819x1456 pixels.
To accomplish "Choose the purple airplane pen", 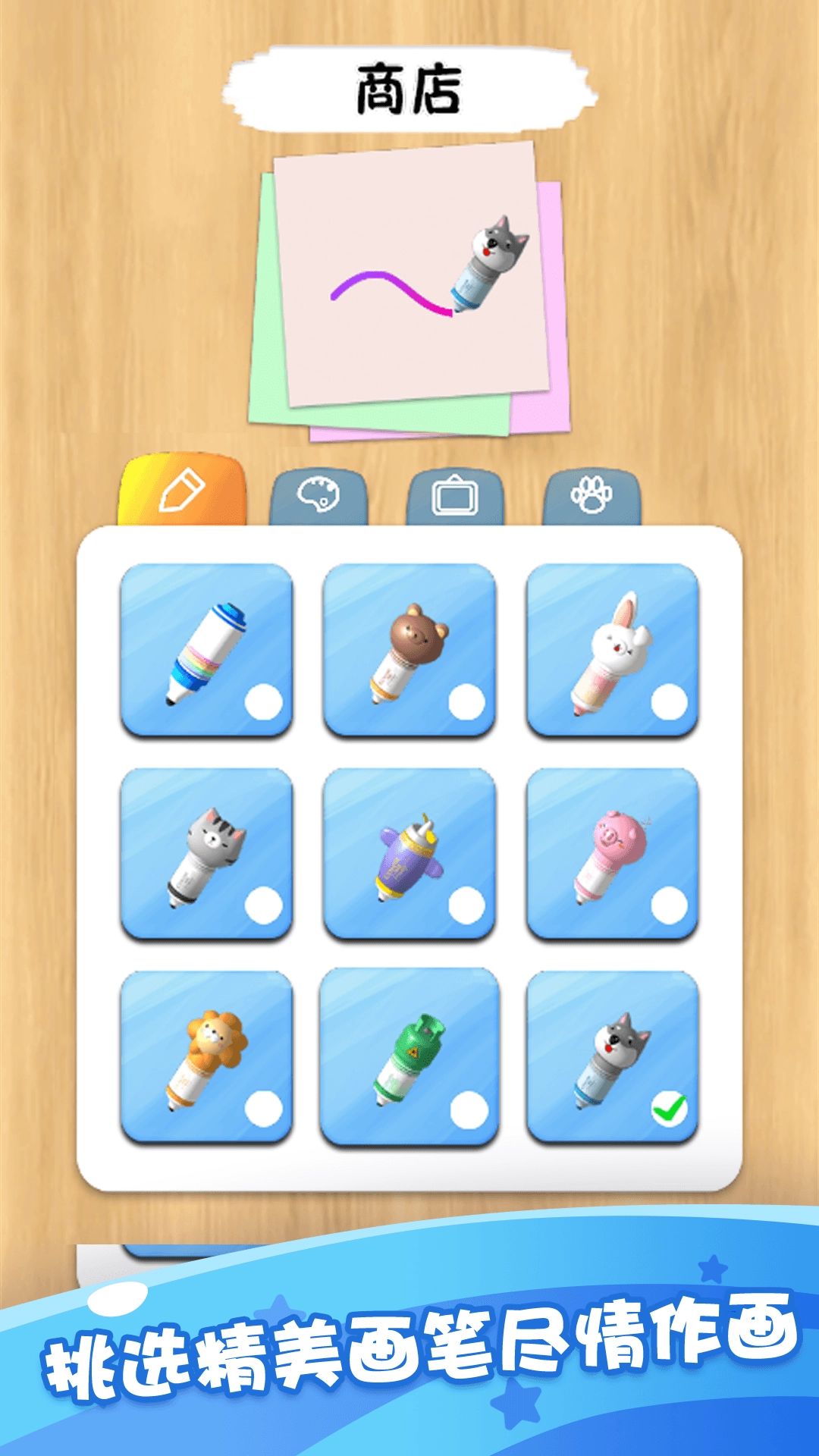I will coord(409,854).
